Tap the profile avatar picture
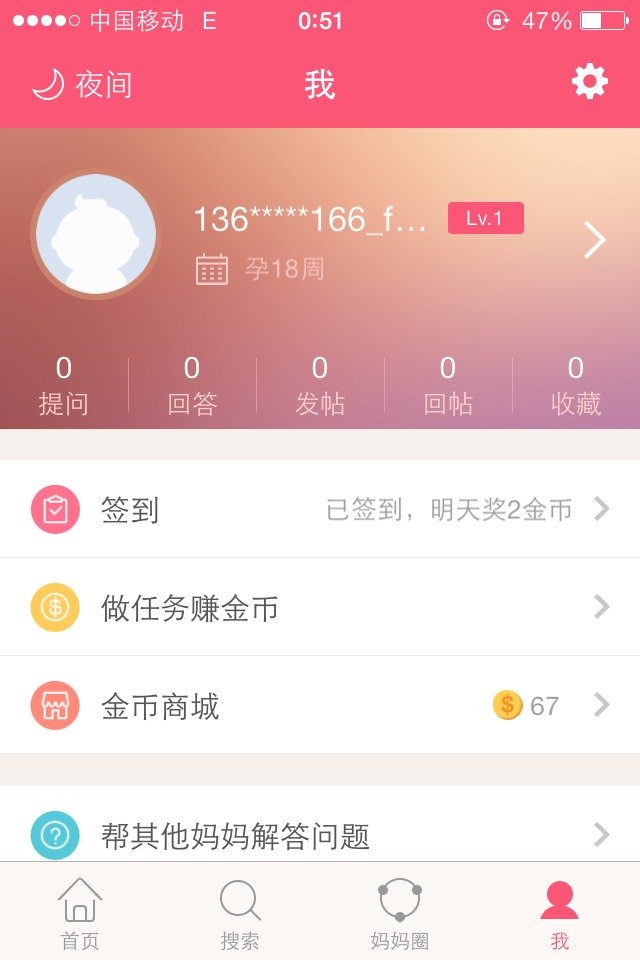Screen dimensions: 640x960 [x=96, y=235]
